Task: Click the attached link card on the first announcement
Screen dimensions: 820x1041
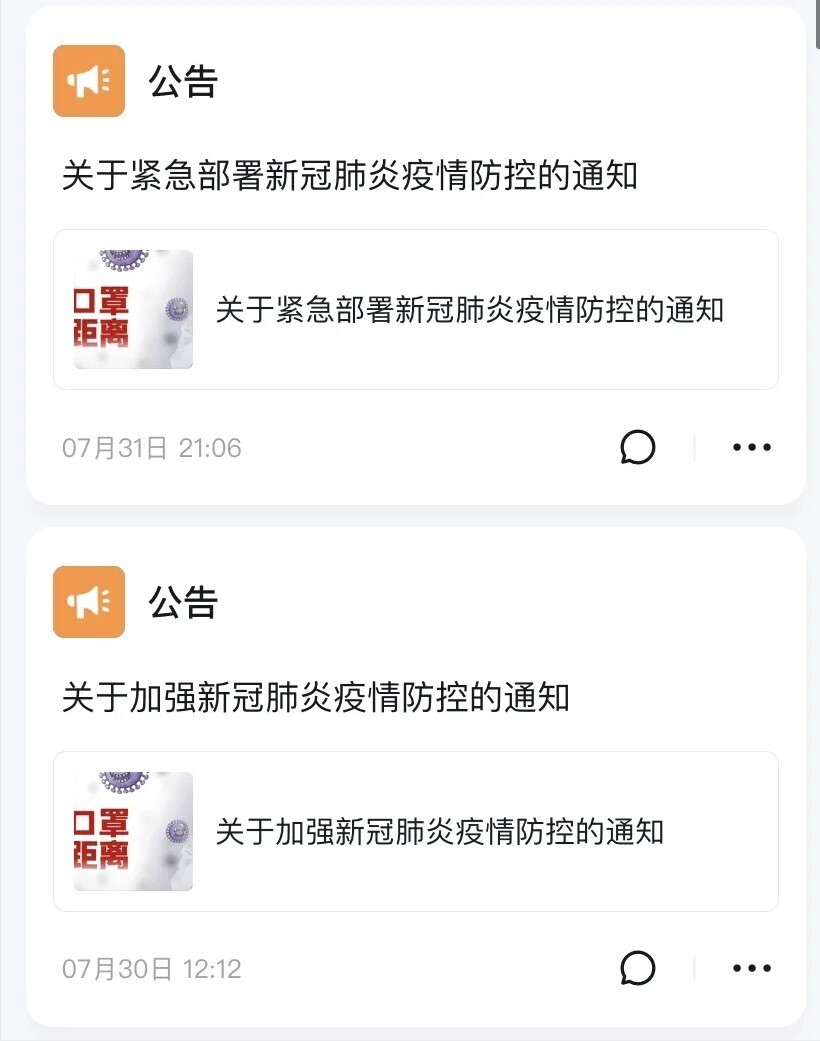Action: pos(415,310)
